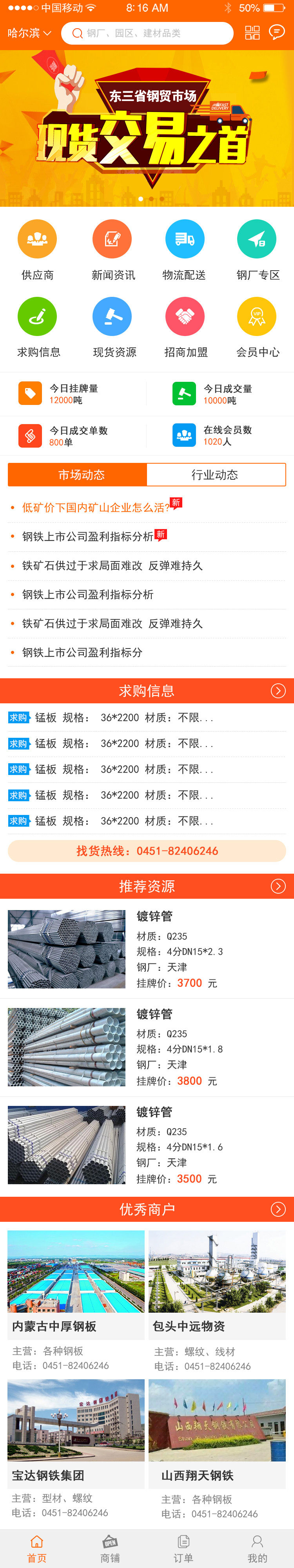Switch to the 商铺 tab

(x=110, y=1548)
